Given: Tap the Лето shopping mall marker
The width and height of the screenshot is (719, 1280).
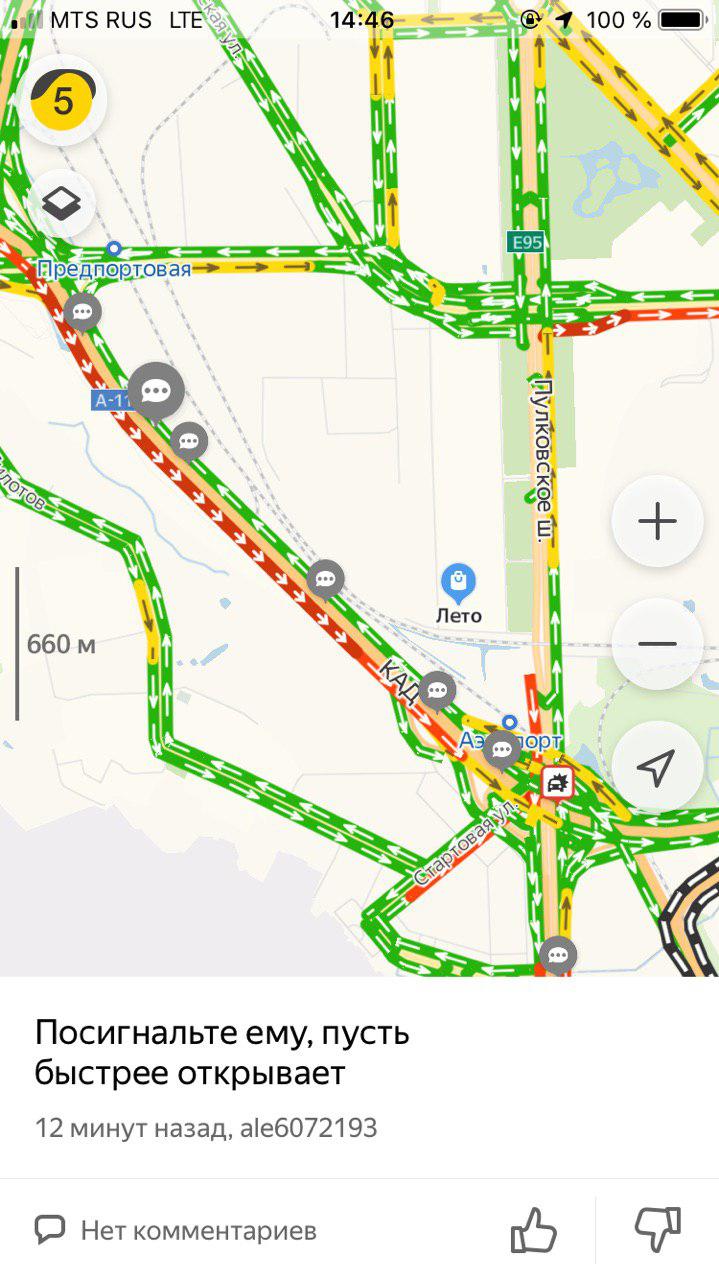Looking at the screenshot, I should [x=459, y=580].
